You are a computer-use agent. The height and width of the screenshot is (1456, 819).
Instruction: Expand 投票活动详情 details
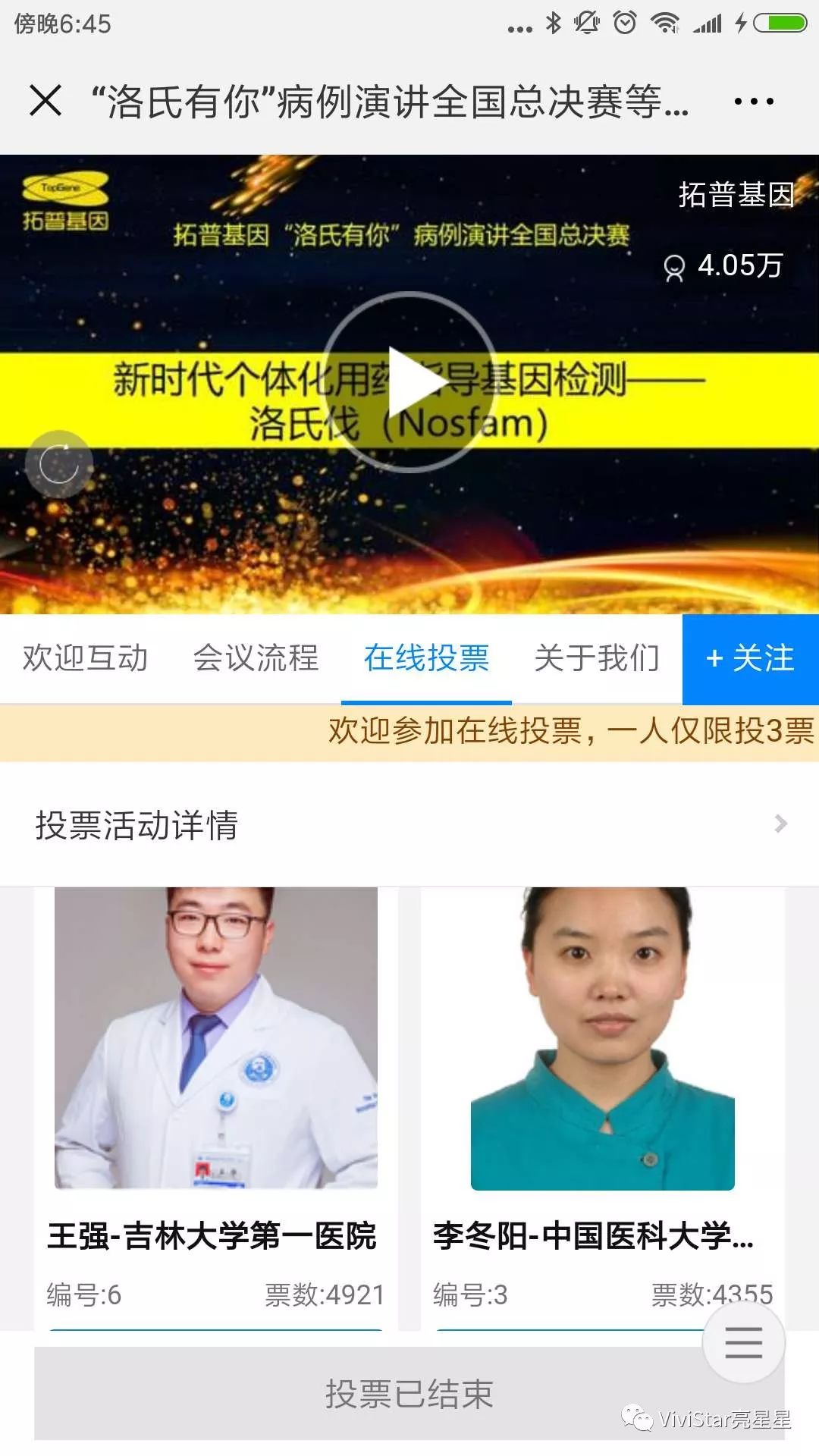(409, 824)
